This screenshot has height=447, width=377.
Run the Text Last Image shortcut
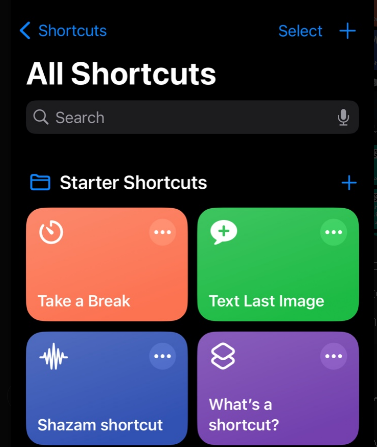[x=278, y=264]
